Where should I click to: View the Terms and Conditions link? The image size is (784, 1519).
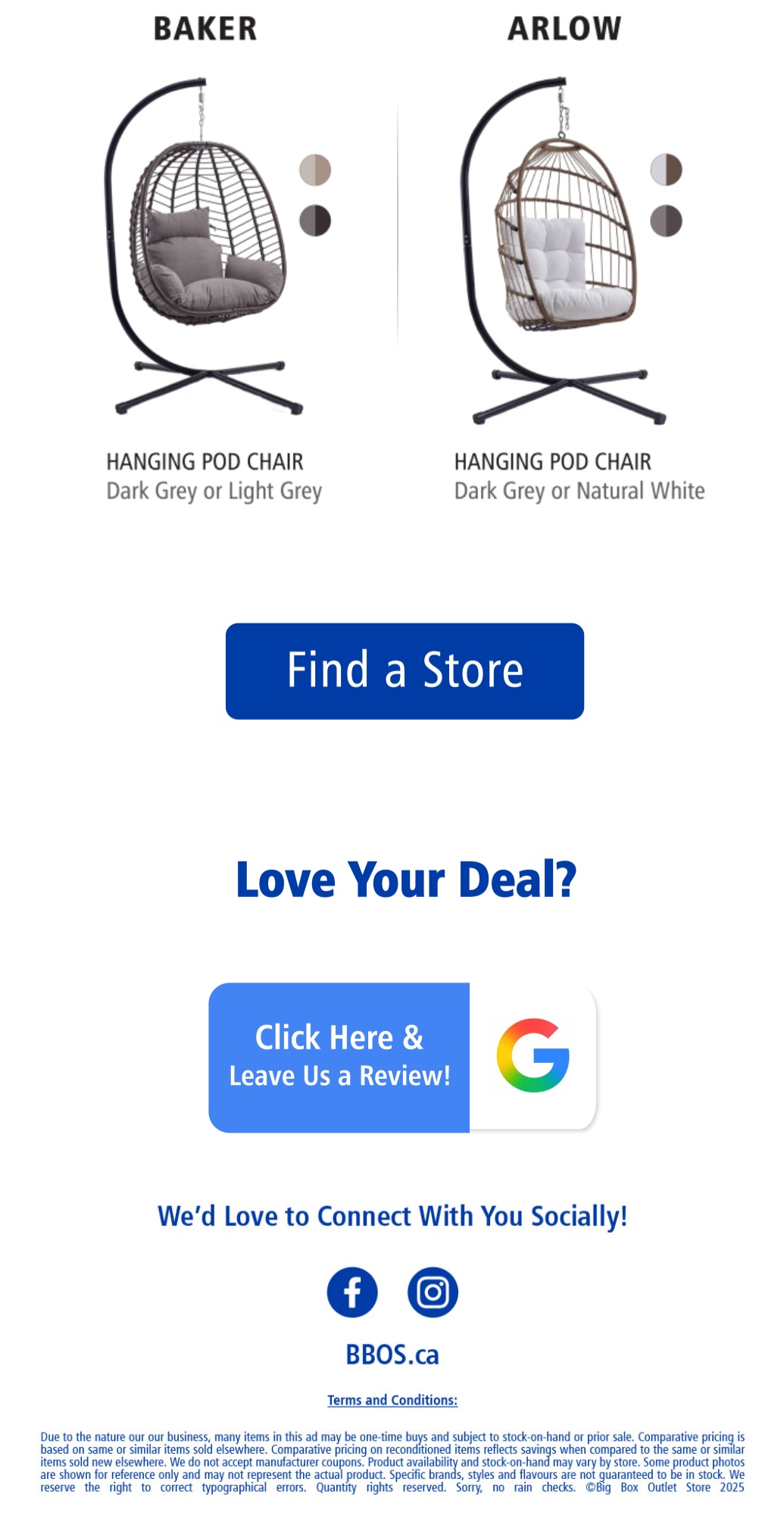point(392,1401)
